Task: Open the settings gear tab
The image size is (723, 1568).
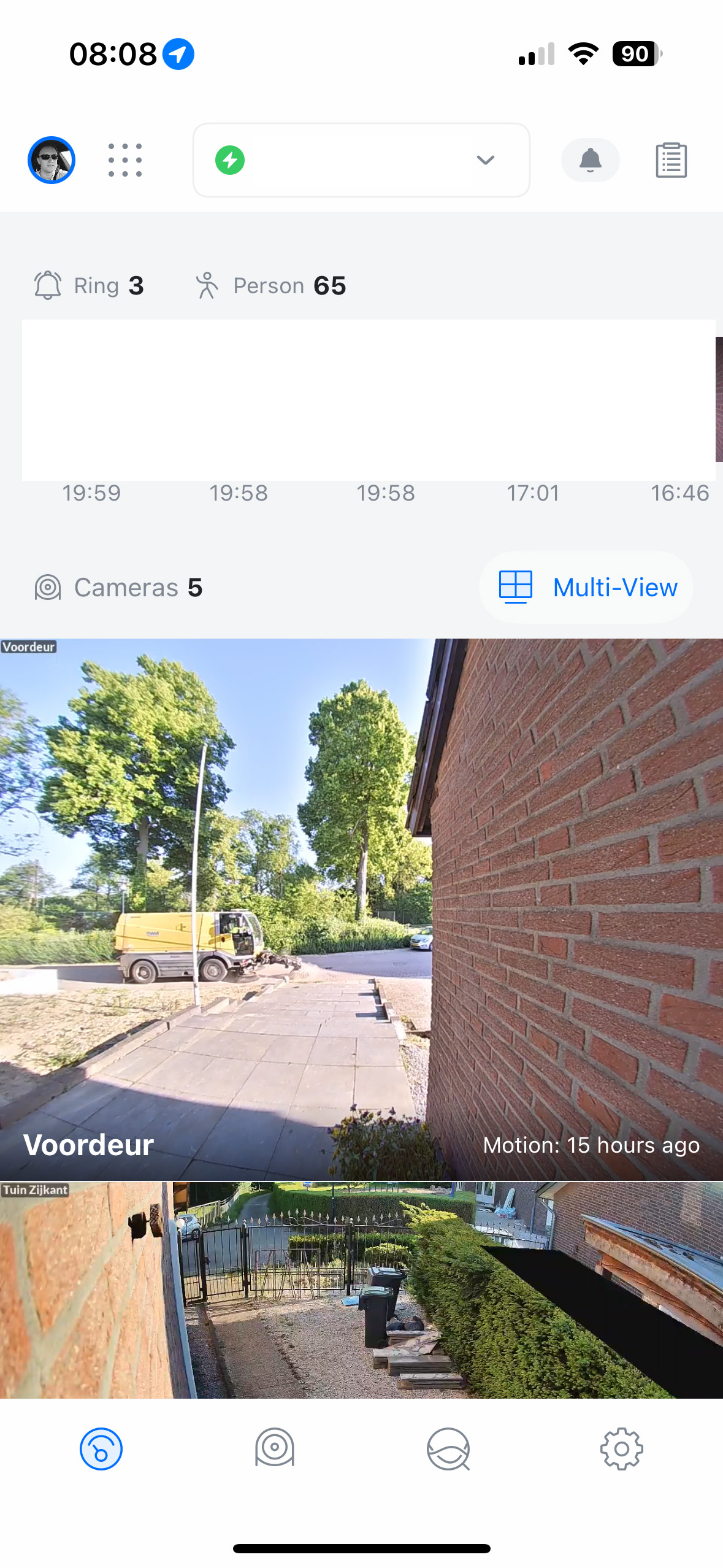Action: [622, 1449]
